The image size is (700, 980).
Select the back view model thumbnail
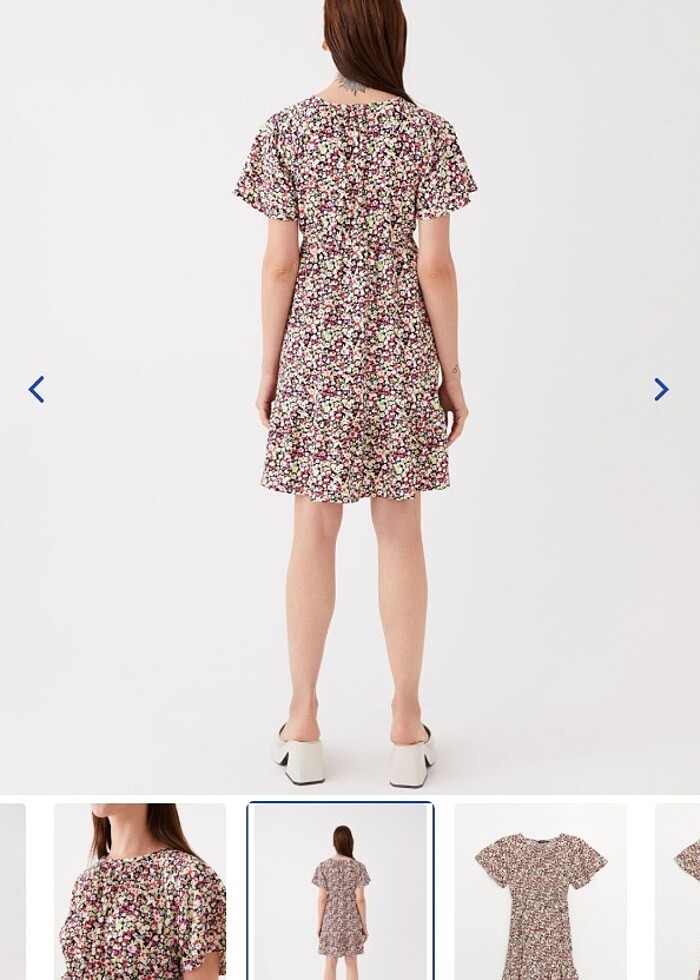[340, 890]
